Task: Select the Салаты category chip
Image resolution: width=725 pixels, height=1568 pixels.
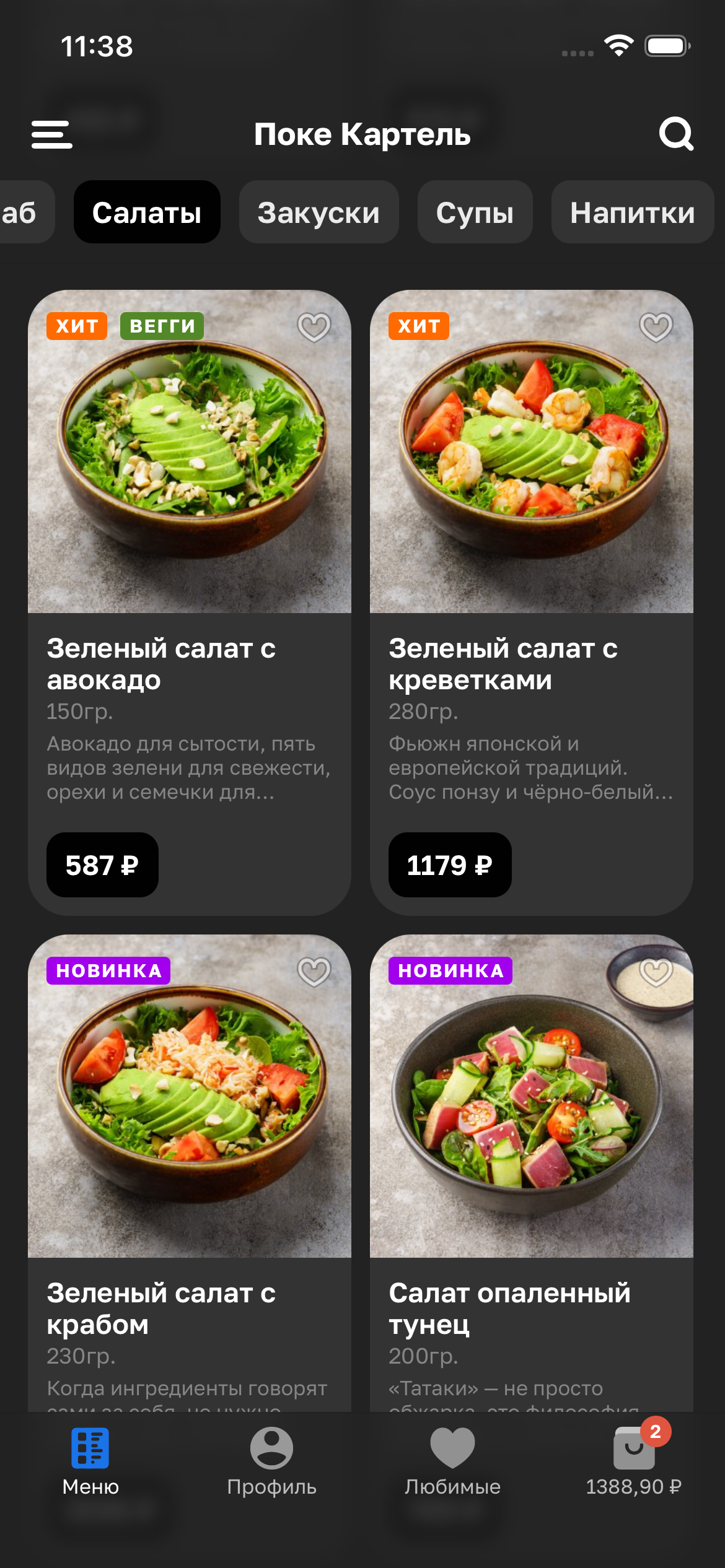Action: click(147, 212)
